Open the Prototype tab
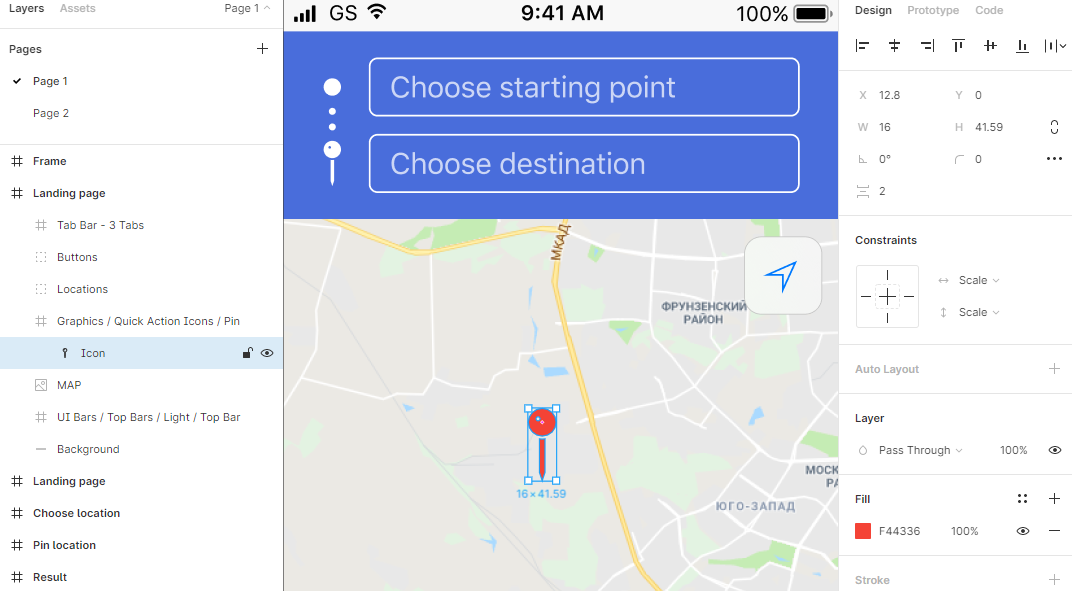 932,10
